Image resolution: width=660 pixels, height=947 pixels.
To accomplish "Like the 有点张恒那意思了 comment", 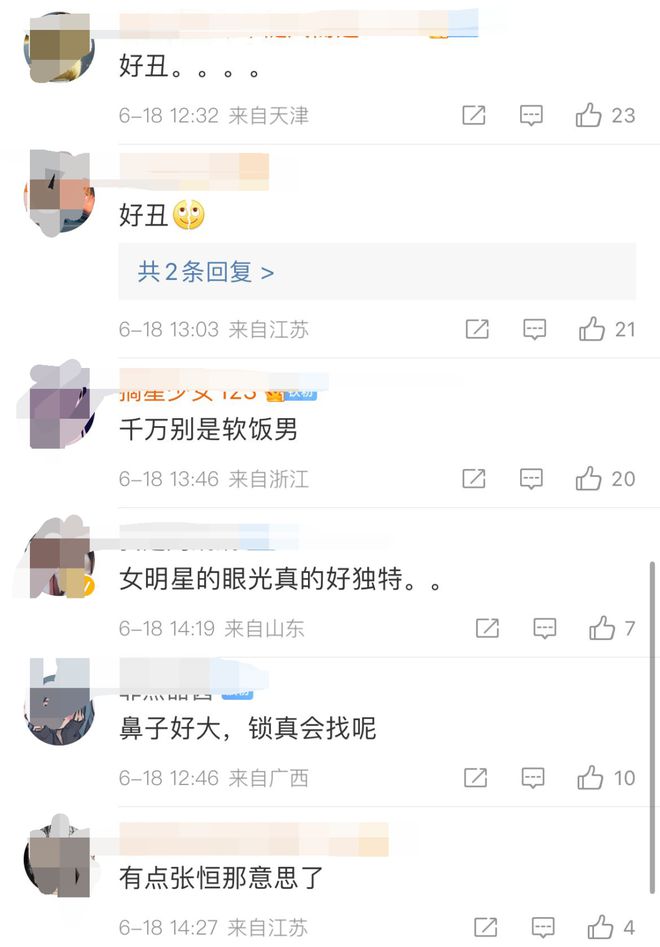I will [x=601, y=927].
